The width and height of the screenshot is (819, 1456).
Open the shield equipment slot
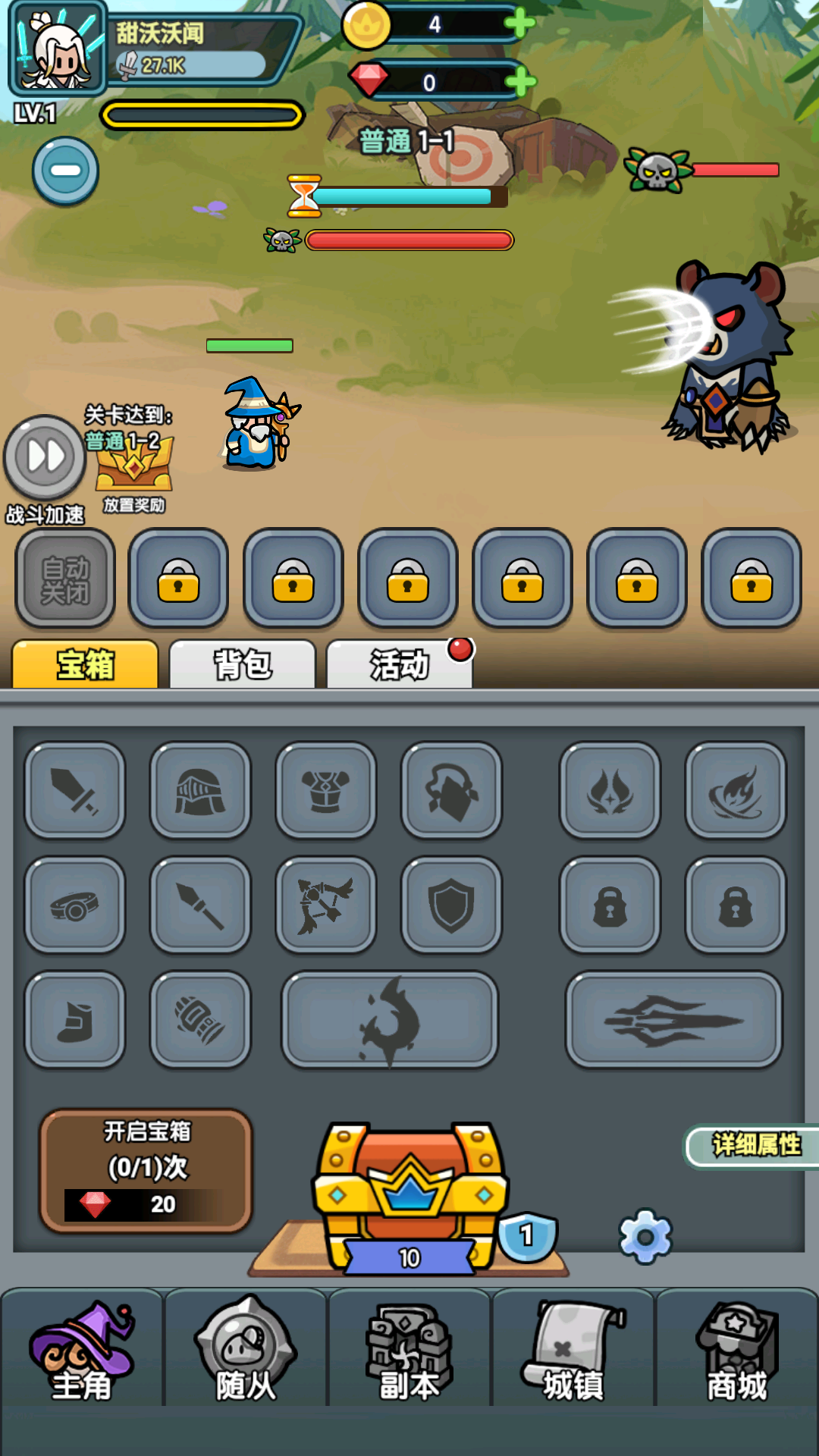pos(452,905)
